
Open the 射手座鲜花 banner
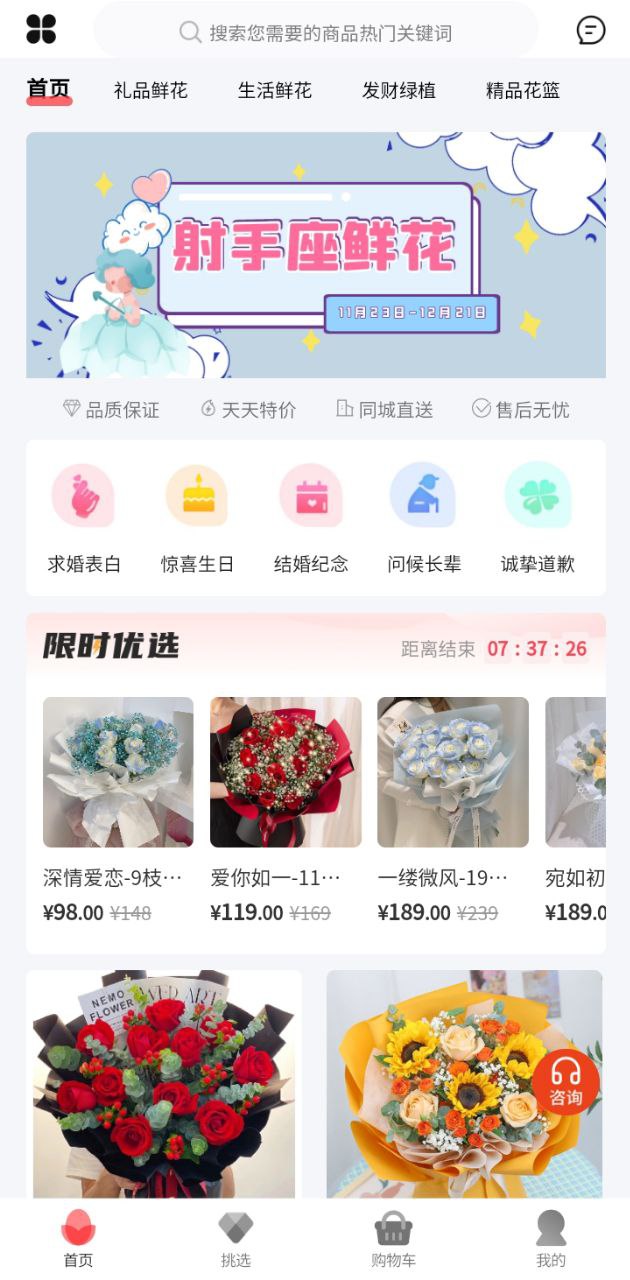315,255
